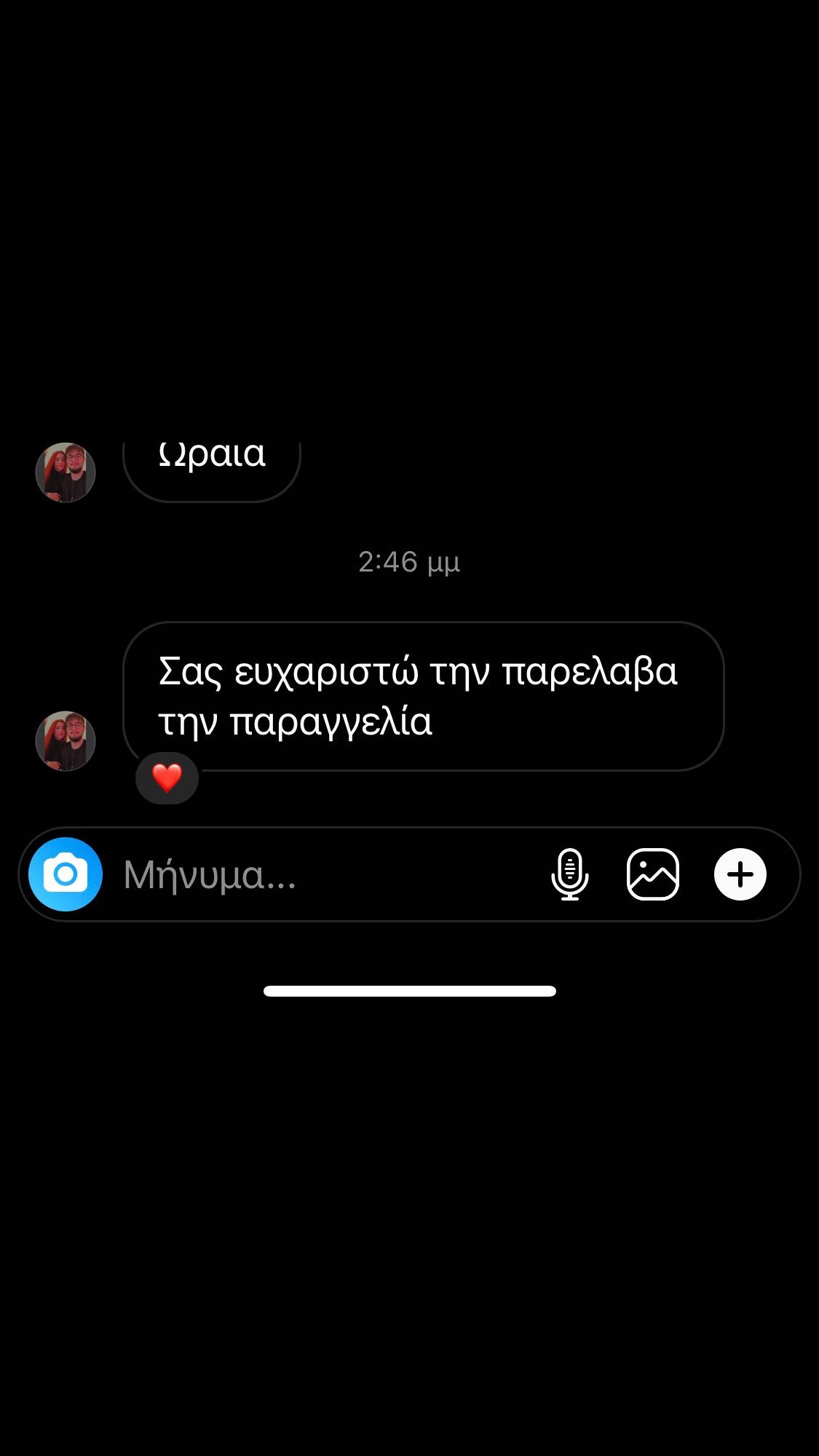819x1456 pixels.
Task: Open the camera from the message bar
Action: click(x=66, y=874)
